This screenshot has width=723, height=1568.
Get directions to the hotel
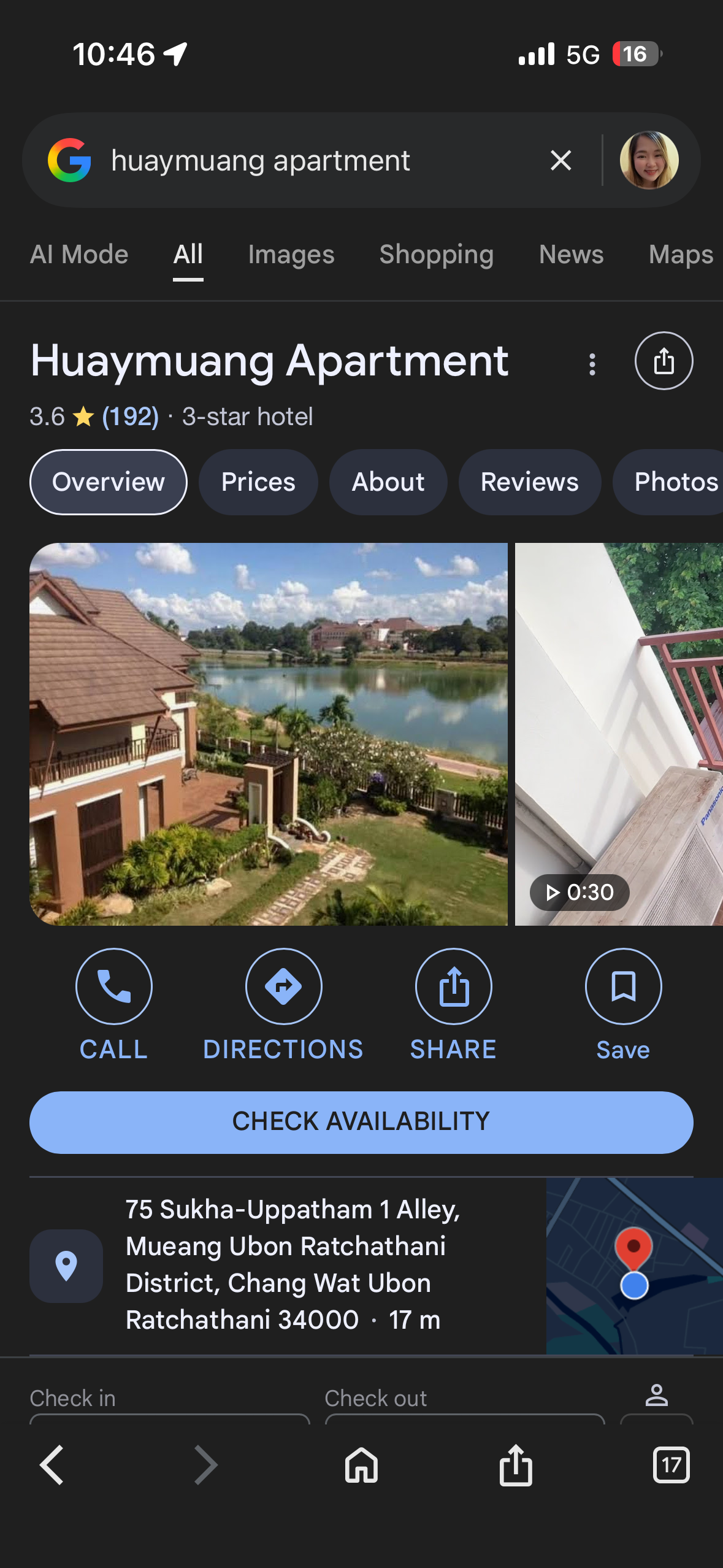pos(283,986)
